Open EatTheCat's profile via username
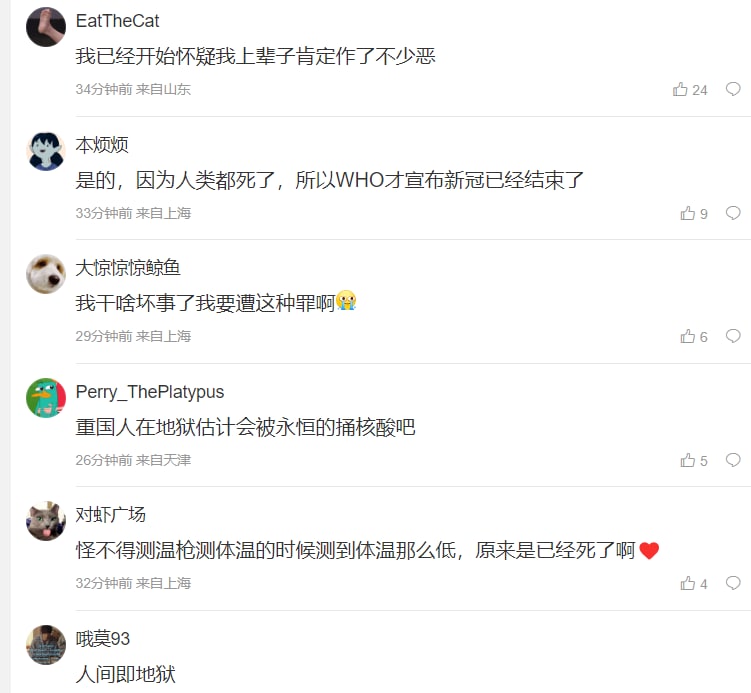The width and height of the screenshot is (751, 693). (117, 21)
